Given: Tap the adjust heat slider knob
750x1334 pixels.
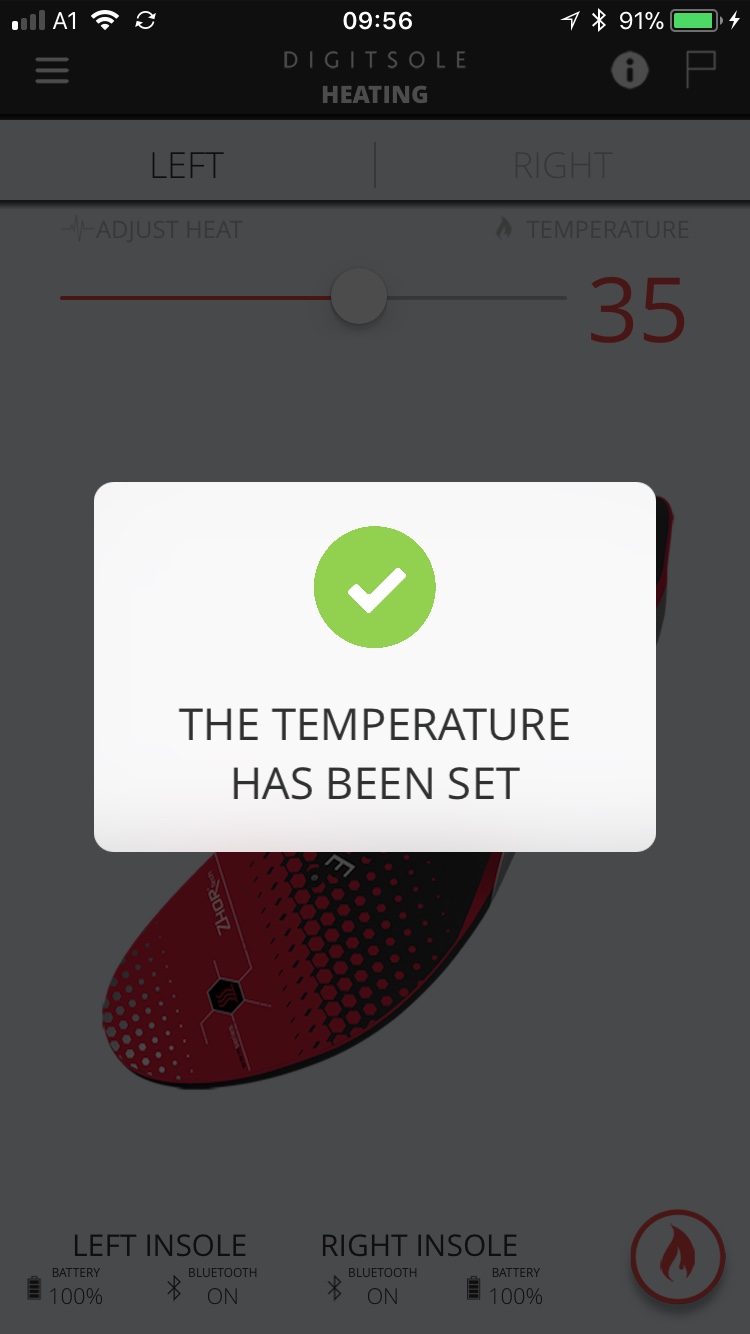Looking at the screenshot, I should pyautogui.click(x=359, y=297).
